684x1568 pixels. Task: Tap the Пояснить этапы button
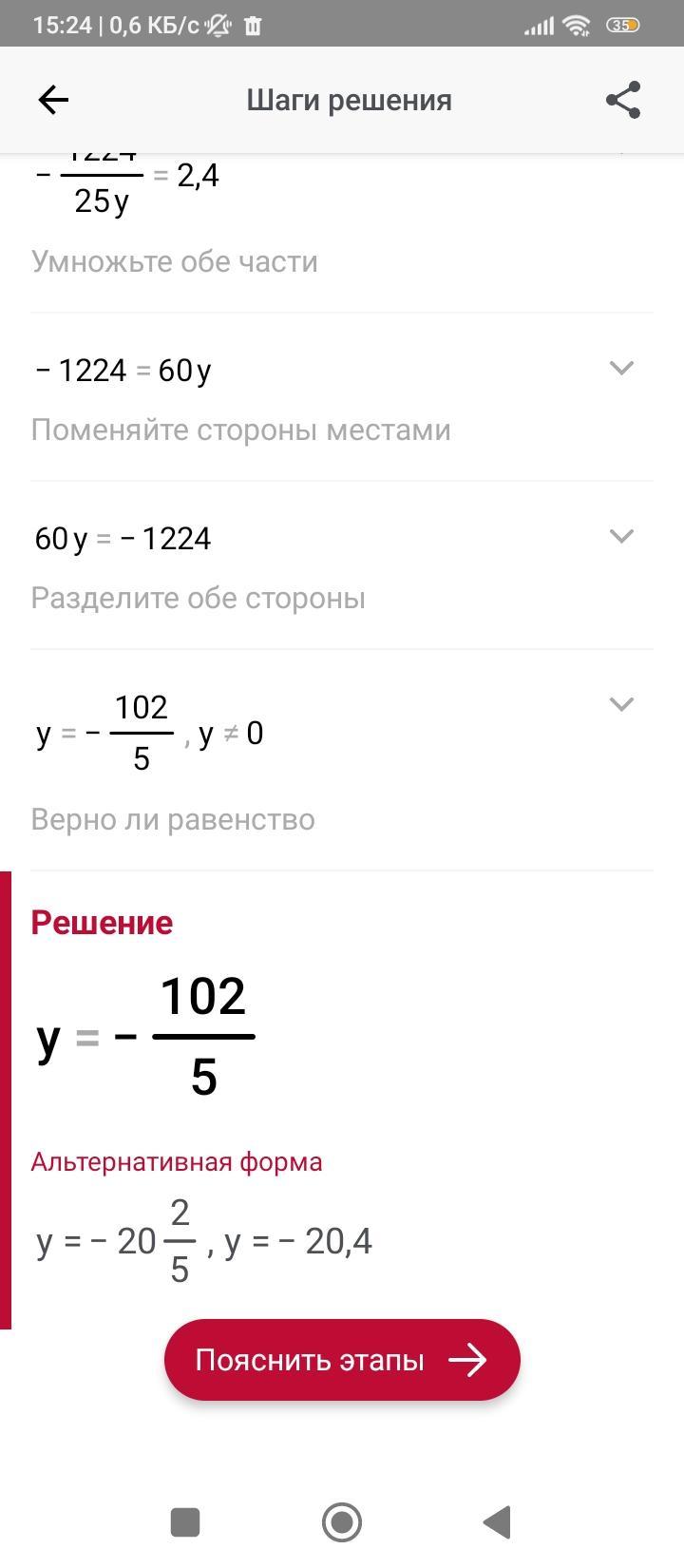pos(342,1360)
